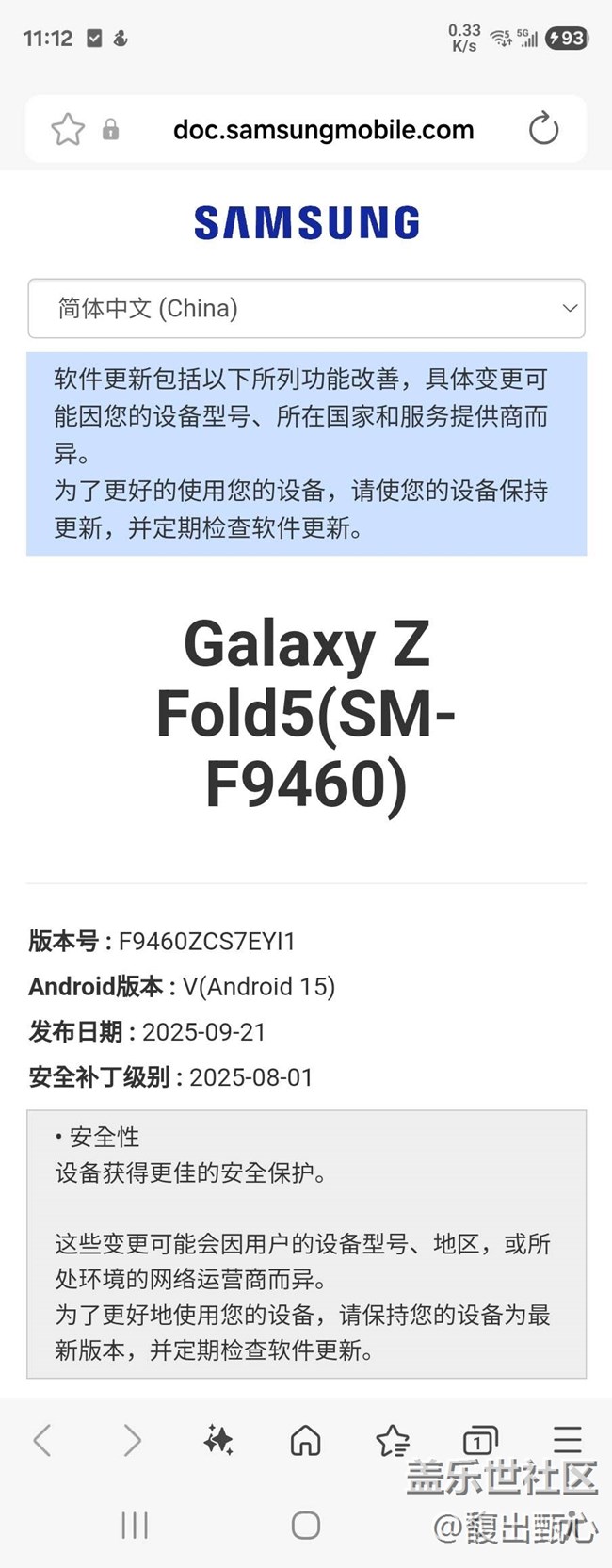Open the AI sparkle browsing assistant
Image resolution: width=612 pixels, height=1568 pixels.
pos(218,1440)
